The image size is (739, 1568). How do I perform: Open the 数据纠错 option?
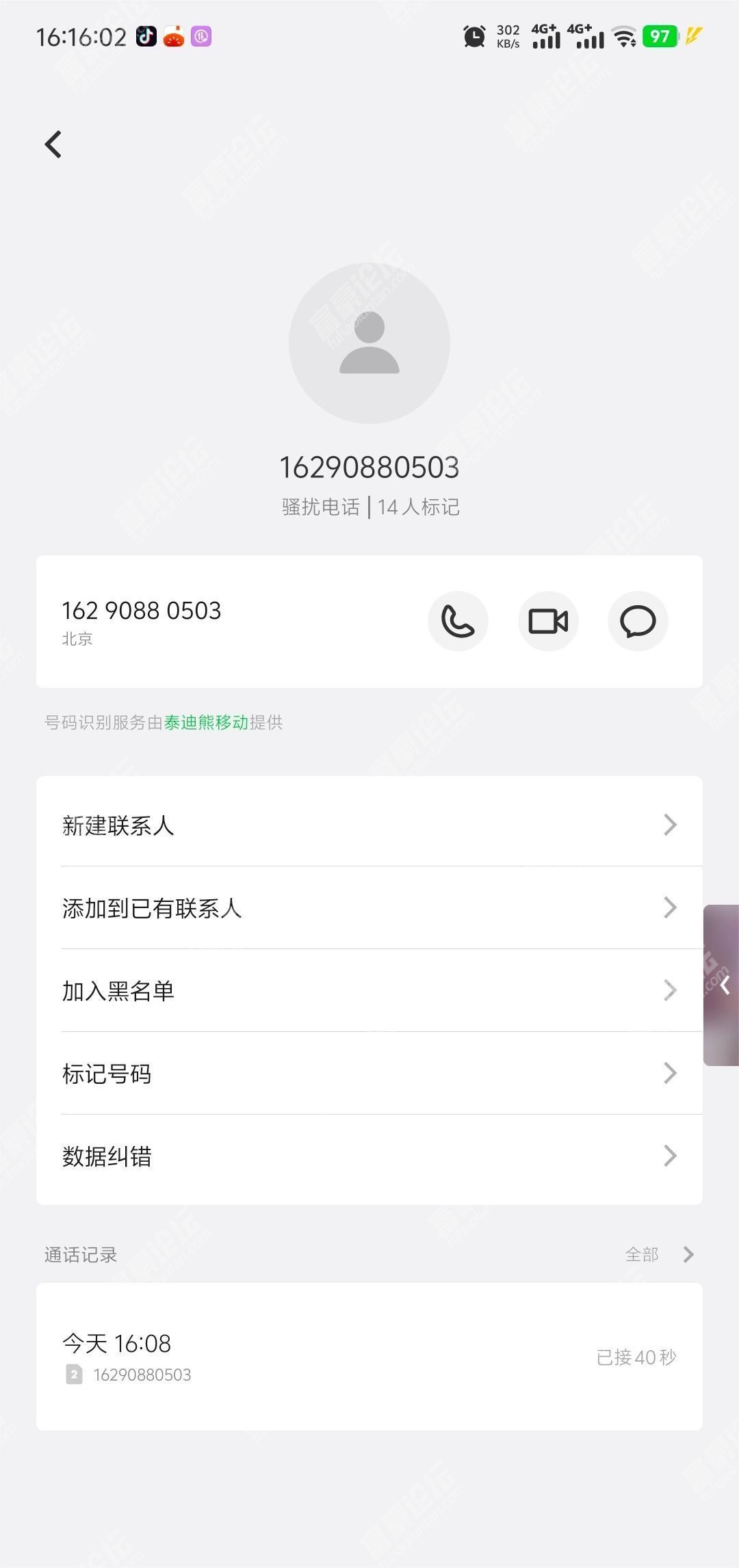point(369,1156)
